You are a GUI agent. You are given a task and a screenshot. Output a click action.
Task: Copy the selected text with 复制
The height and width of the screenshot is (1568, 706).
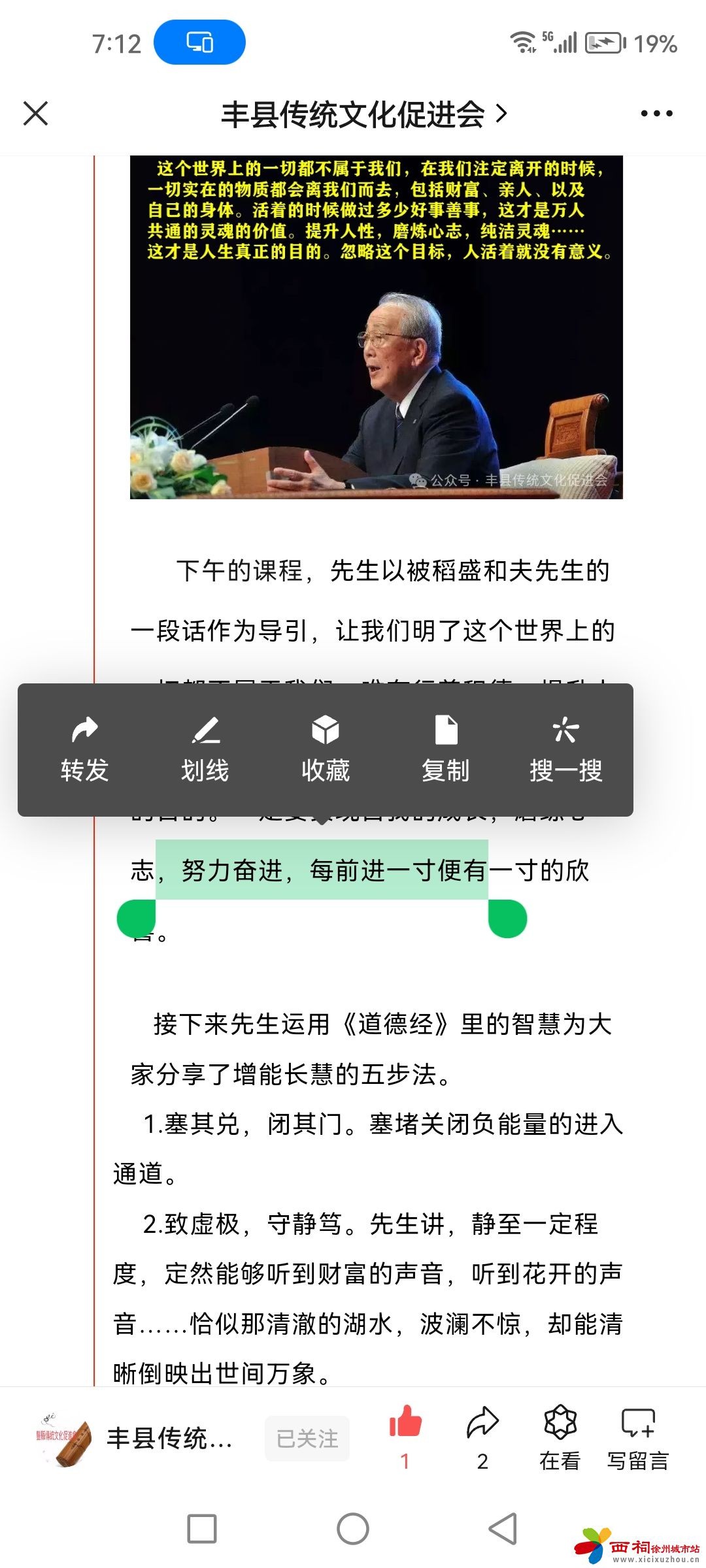click(446, 749)
